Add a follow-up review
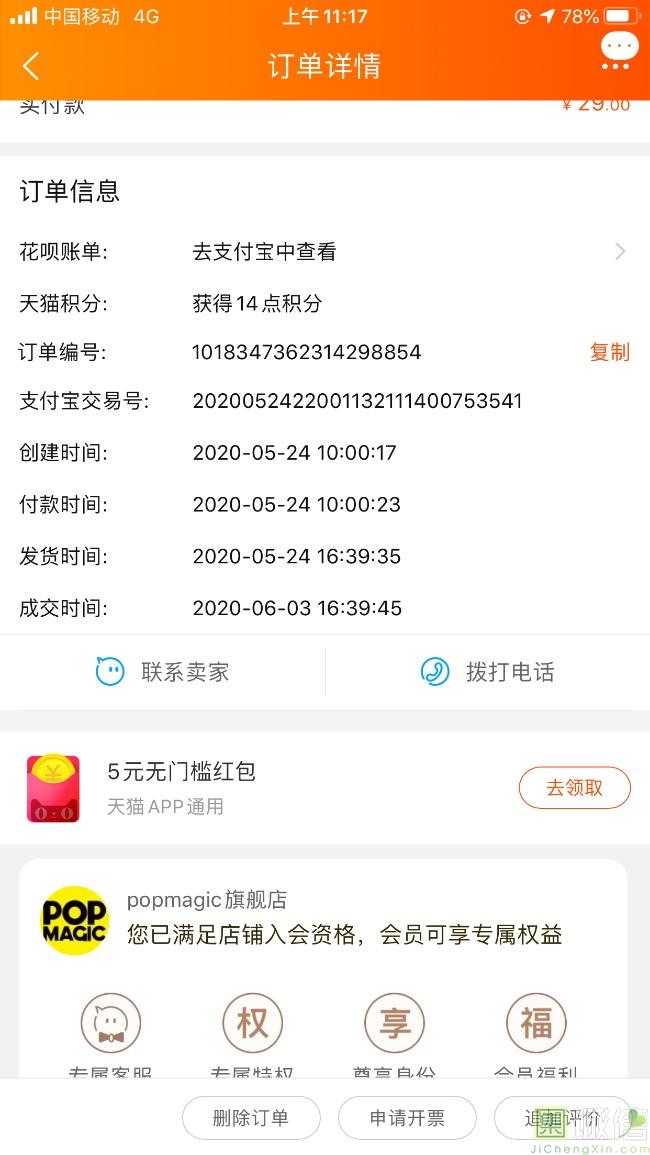 click(x=562, y=1118)
